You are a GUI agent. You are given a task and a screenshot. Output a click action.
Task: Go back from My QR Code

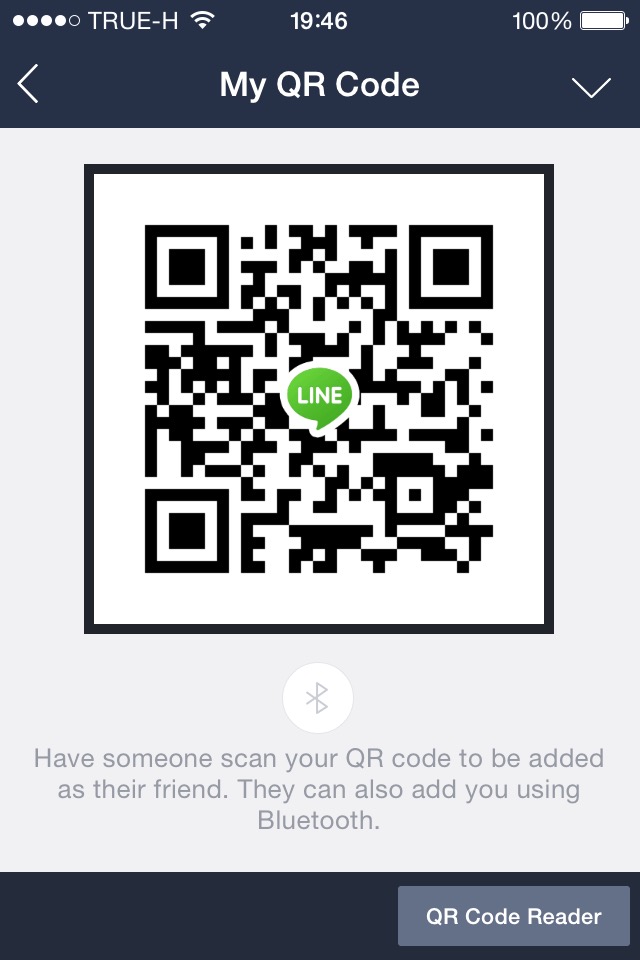point(29,85)
